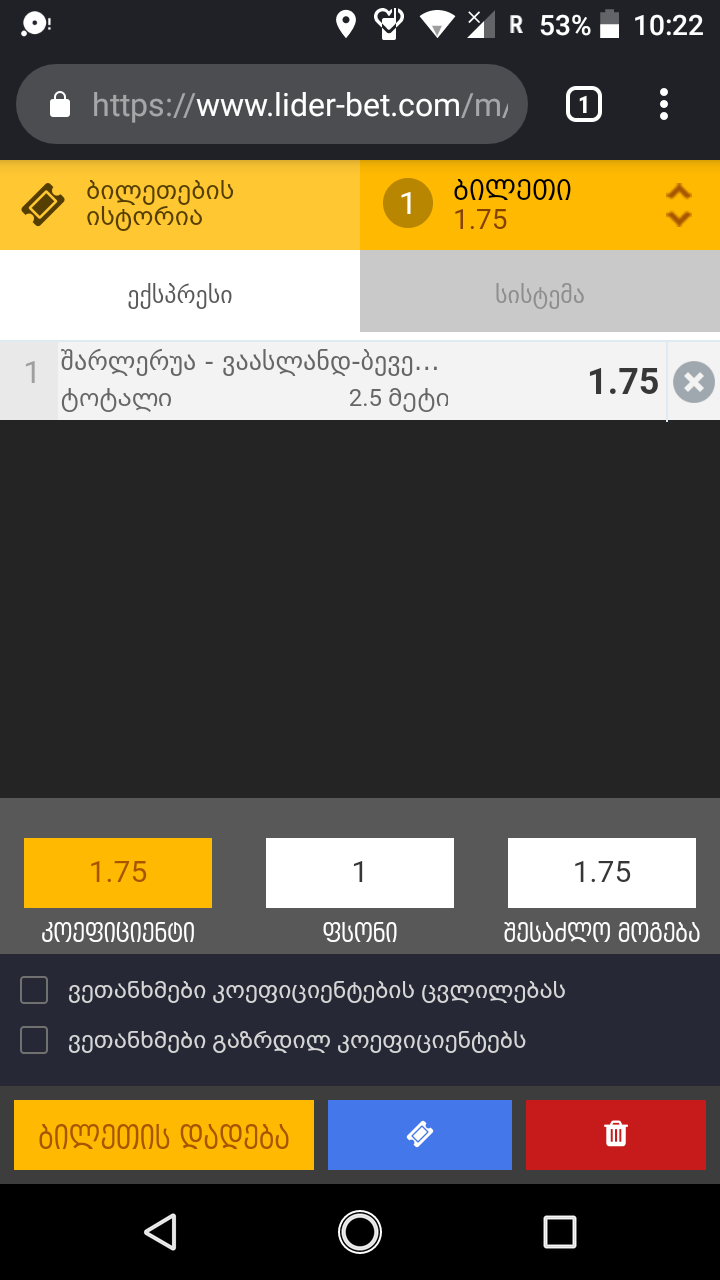Tap the ბილეთის დადება place bet button

pyautogui.click(x=164, y=1135)
